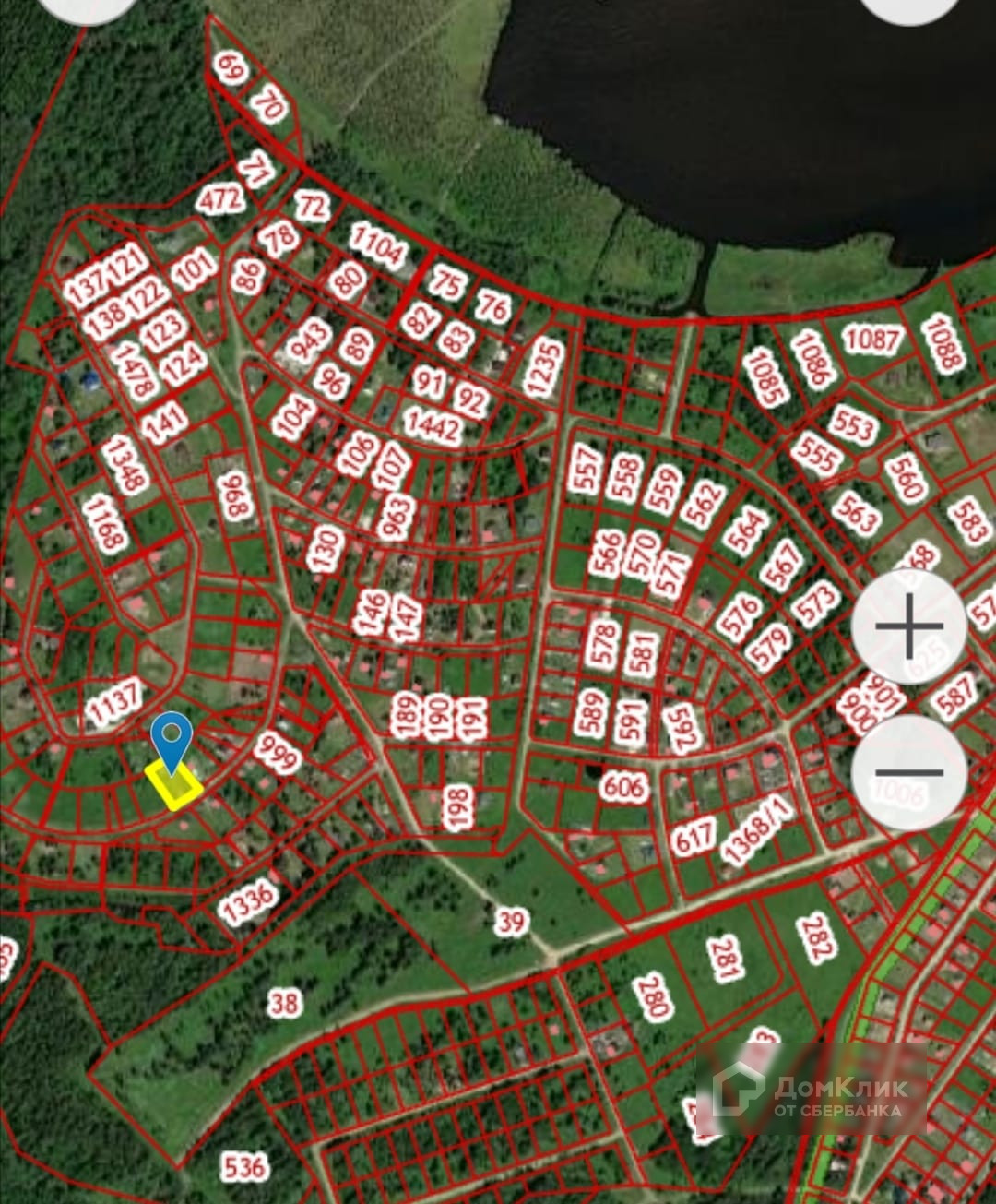Tap the blue location pin marker

tap(172, 744)
